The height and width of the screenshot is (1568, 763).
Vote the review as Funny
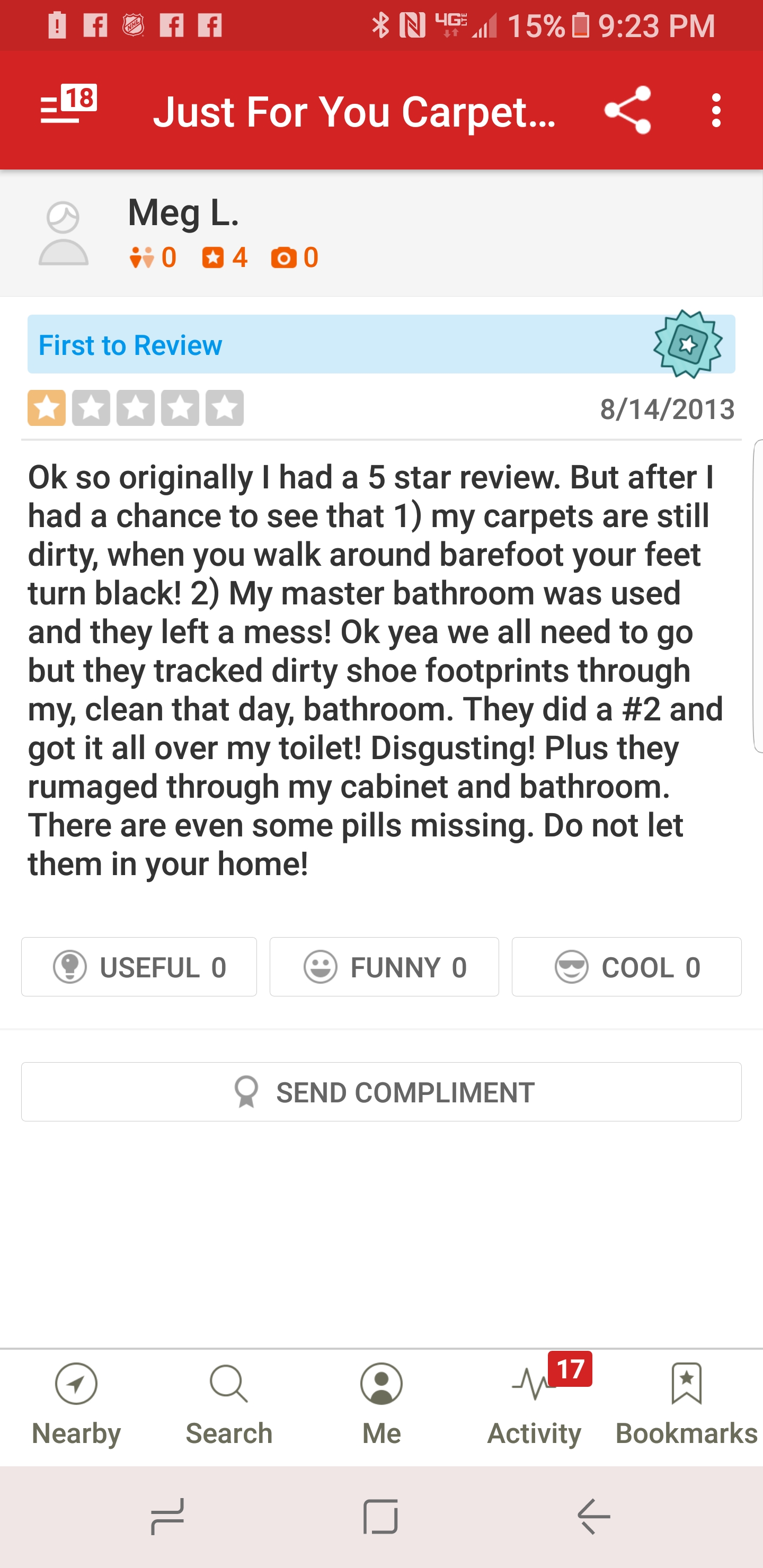point(384,967)
